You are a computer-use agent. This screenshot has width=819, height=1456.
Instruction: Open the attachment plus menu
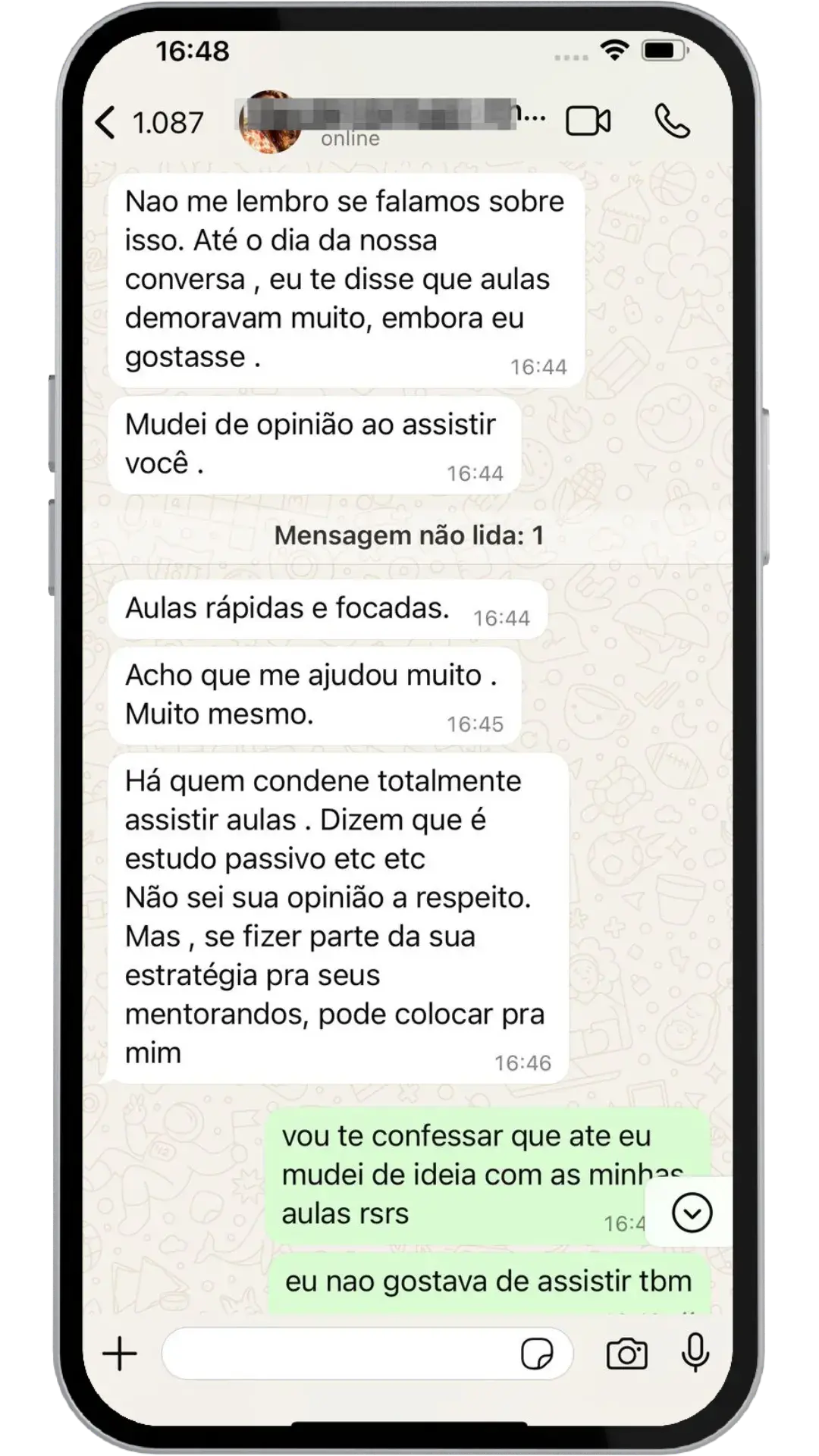tap(120, 1354)
